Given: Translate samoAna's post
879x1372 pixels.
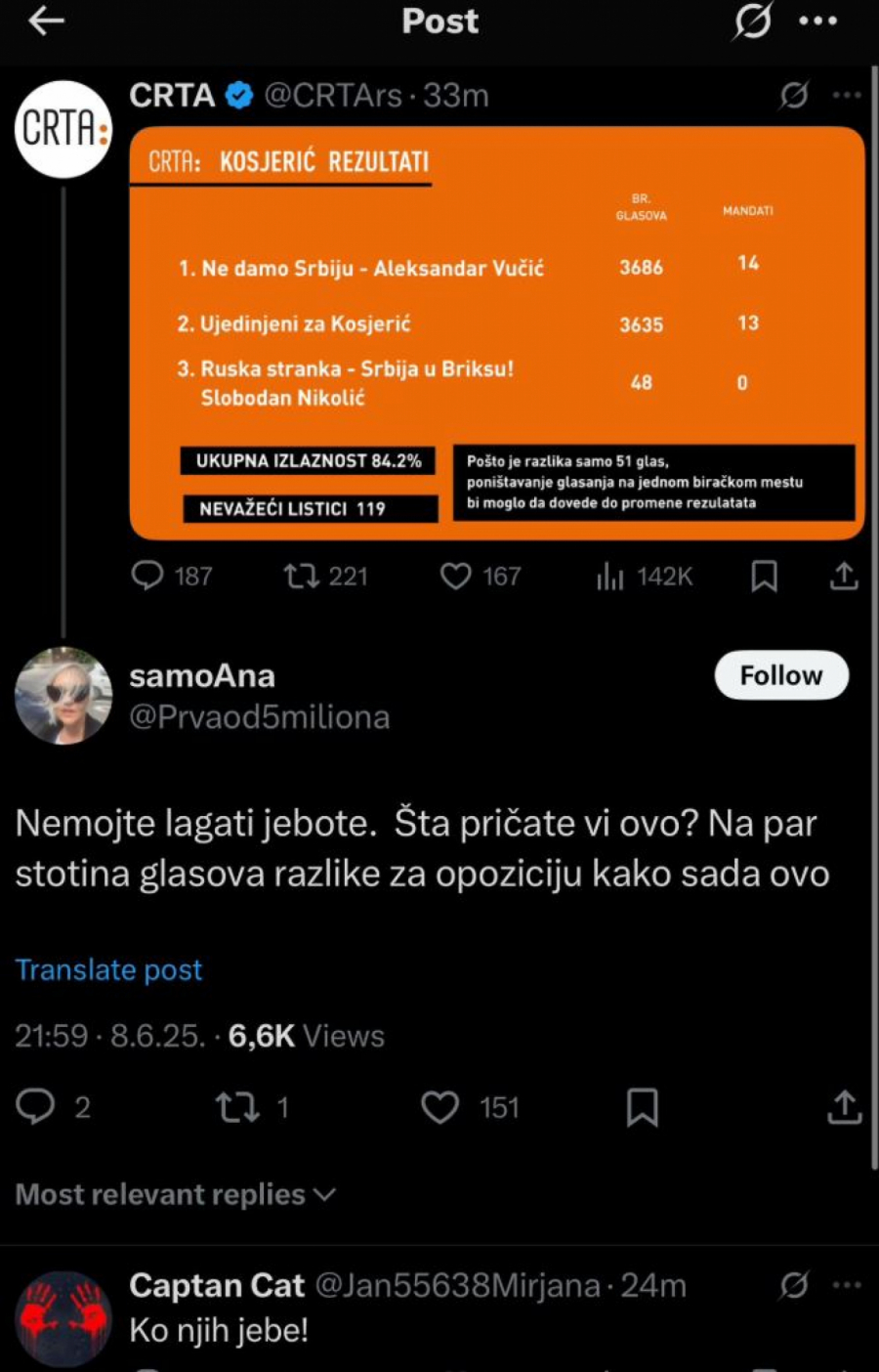Looking at the screenshot, I should pos(108,969).
